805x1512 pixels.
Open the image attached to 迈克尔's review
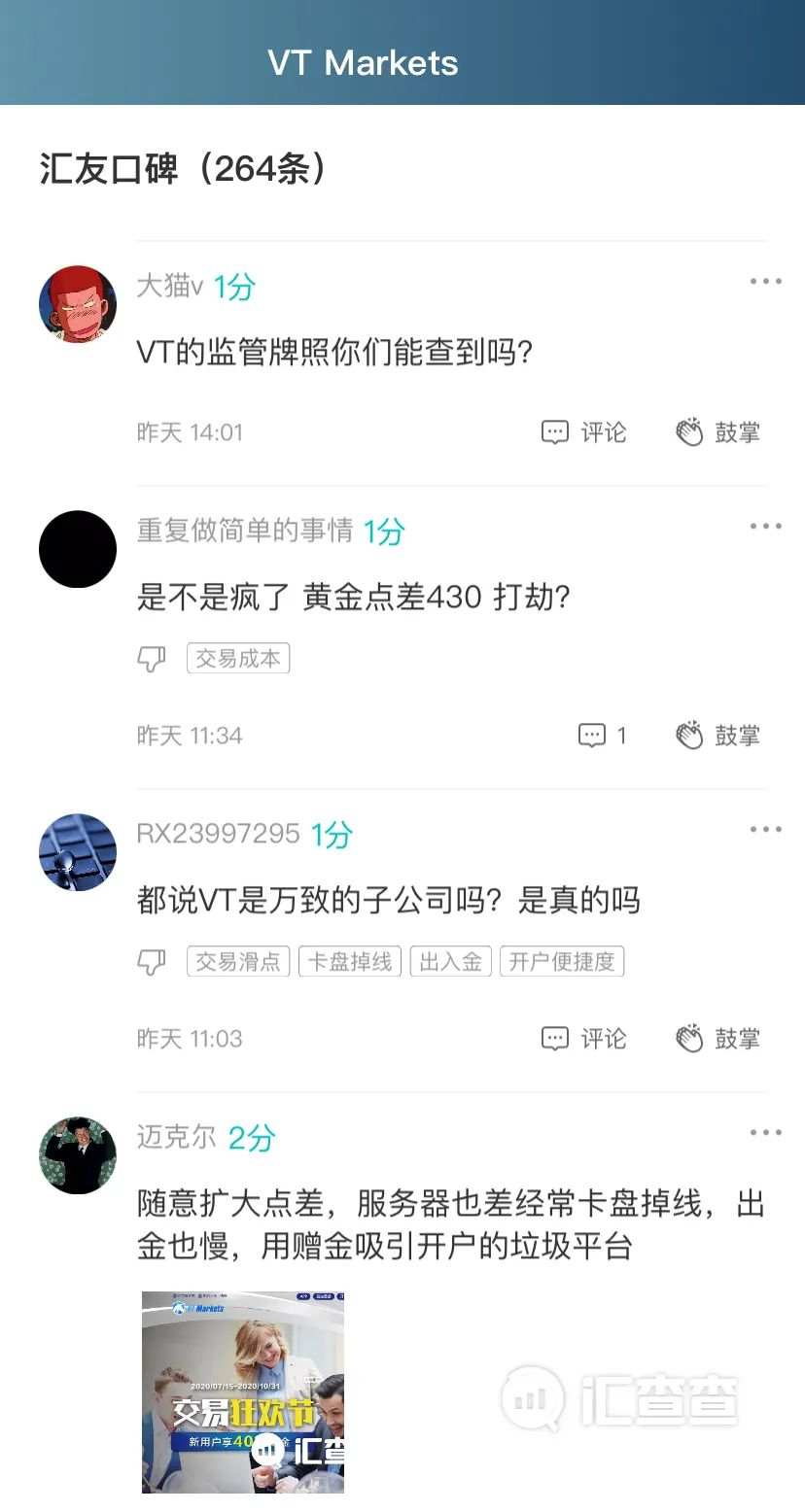(x=243, y=1392)
